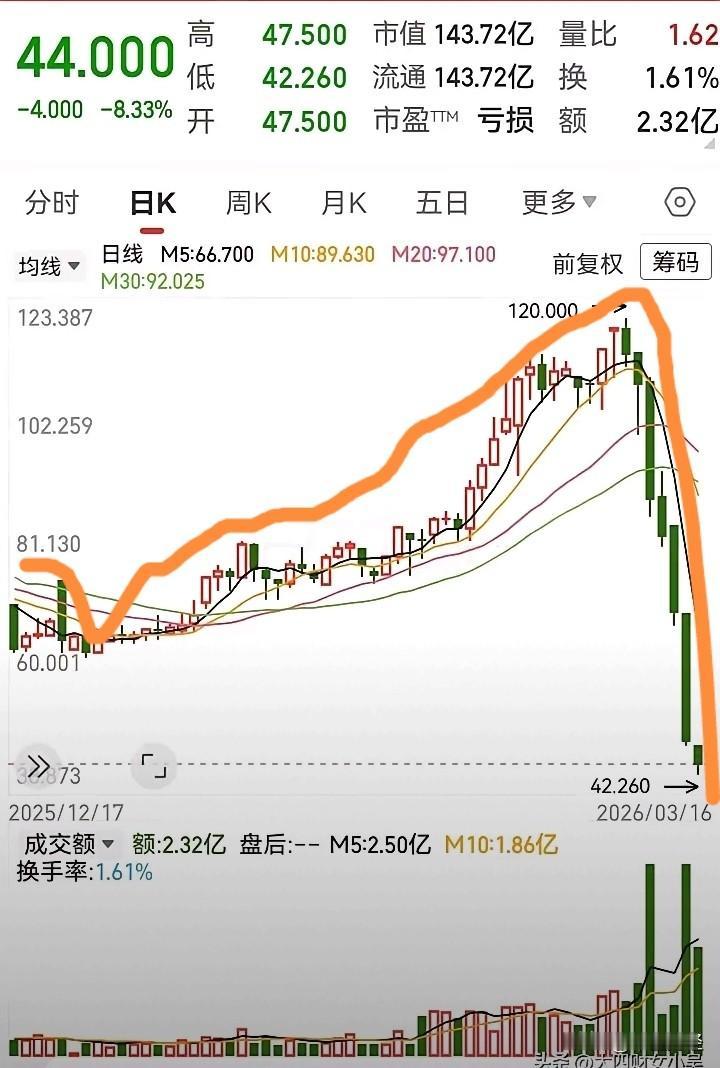Tap the 筹码 button
The width and height of the screenshot is (720, 1068).
point(675,263)
